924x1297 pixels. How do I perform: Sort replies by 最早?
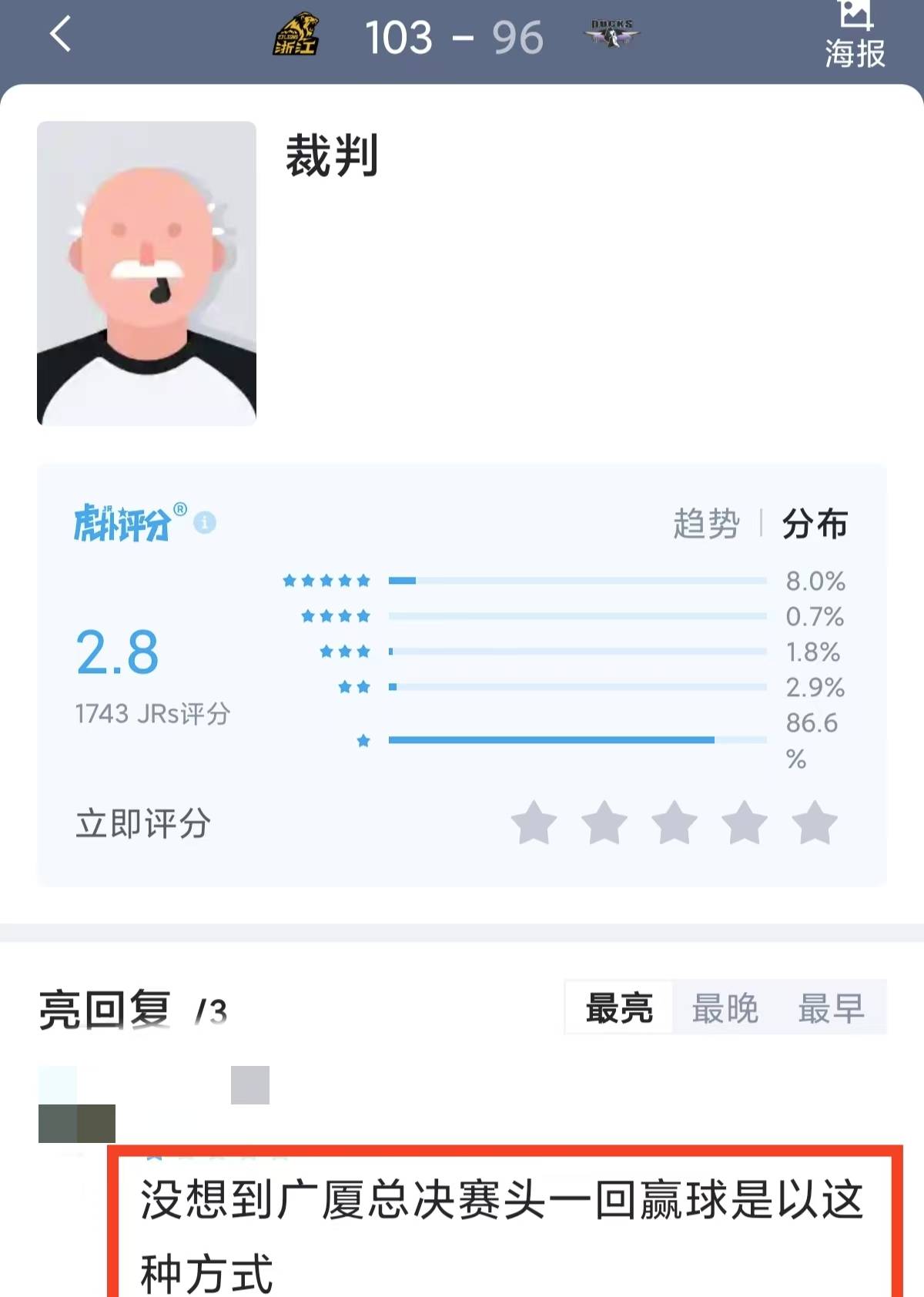[x=831, y=1007]
